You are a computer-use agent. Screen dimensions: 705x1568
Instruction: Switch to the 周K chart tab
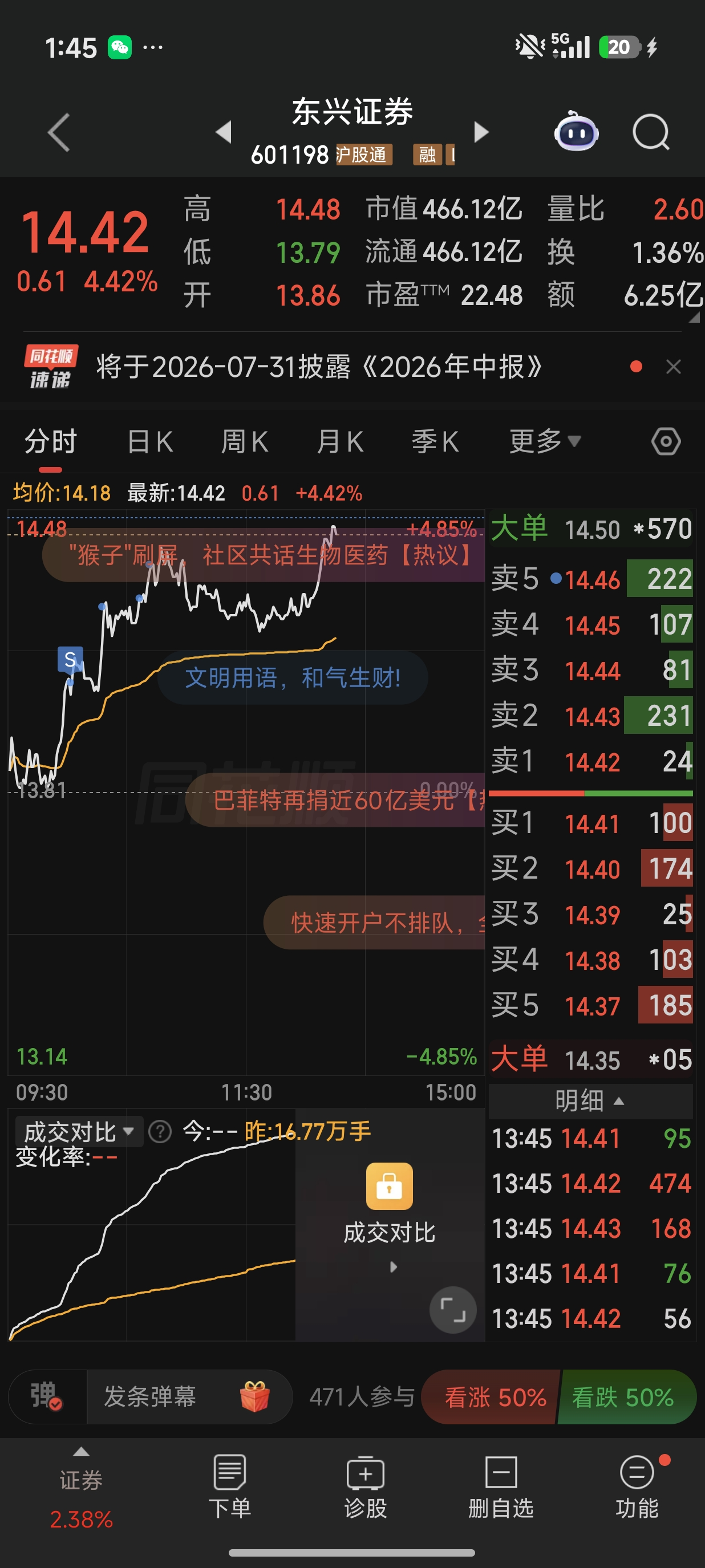[245, 441]
